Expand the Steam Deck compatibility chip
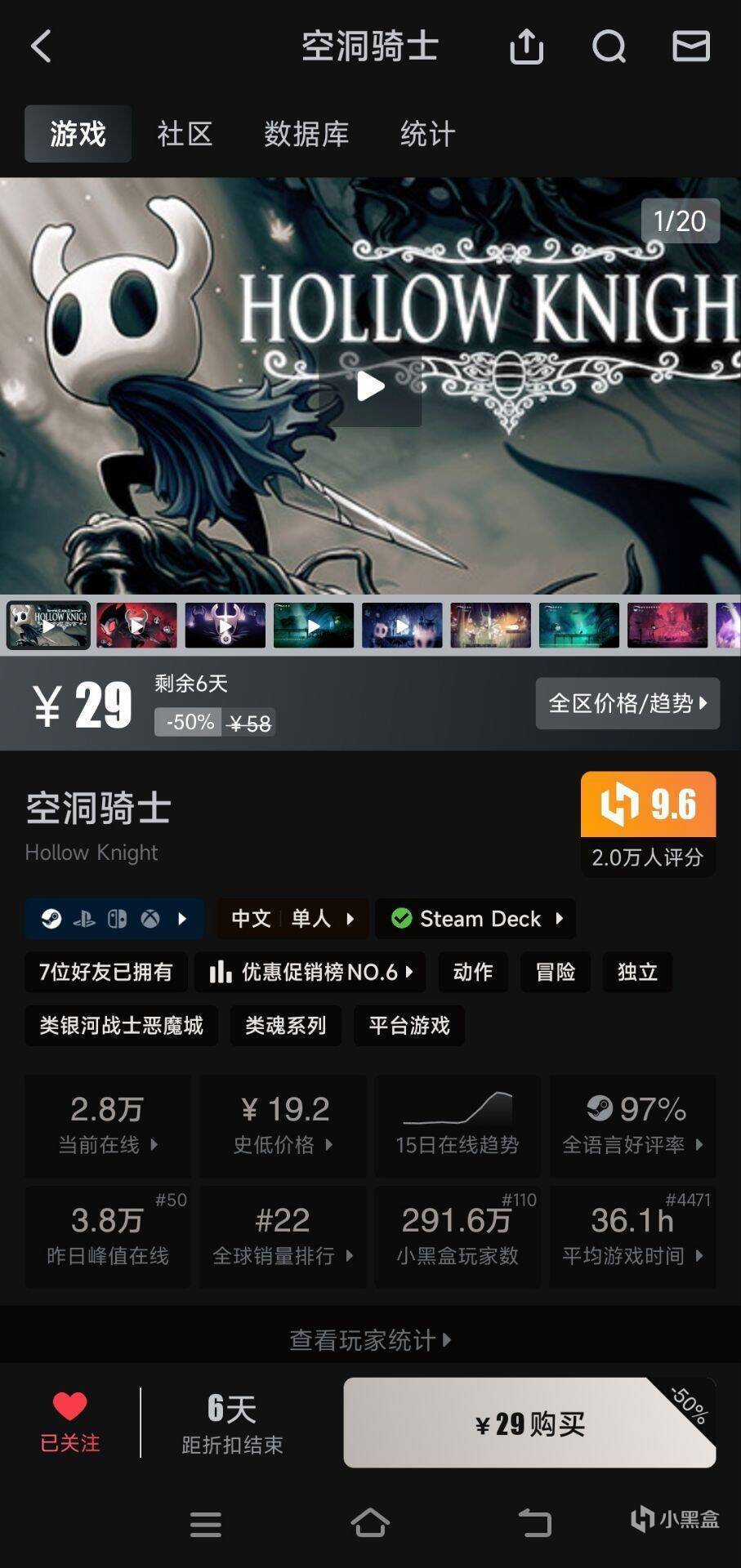The width and height of the screenshot is (741, 1568). (475, 919)
